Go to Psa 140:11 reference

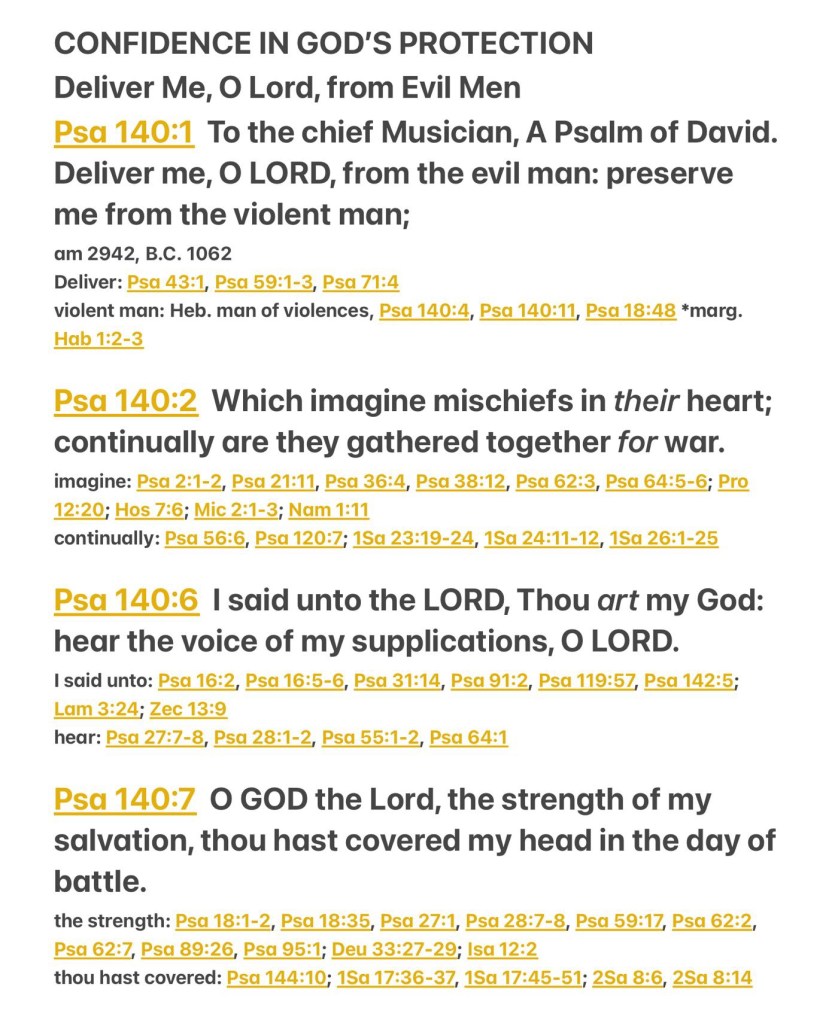point(528,311)
